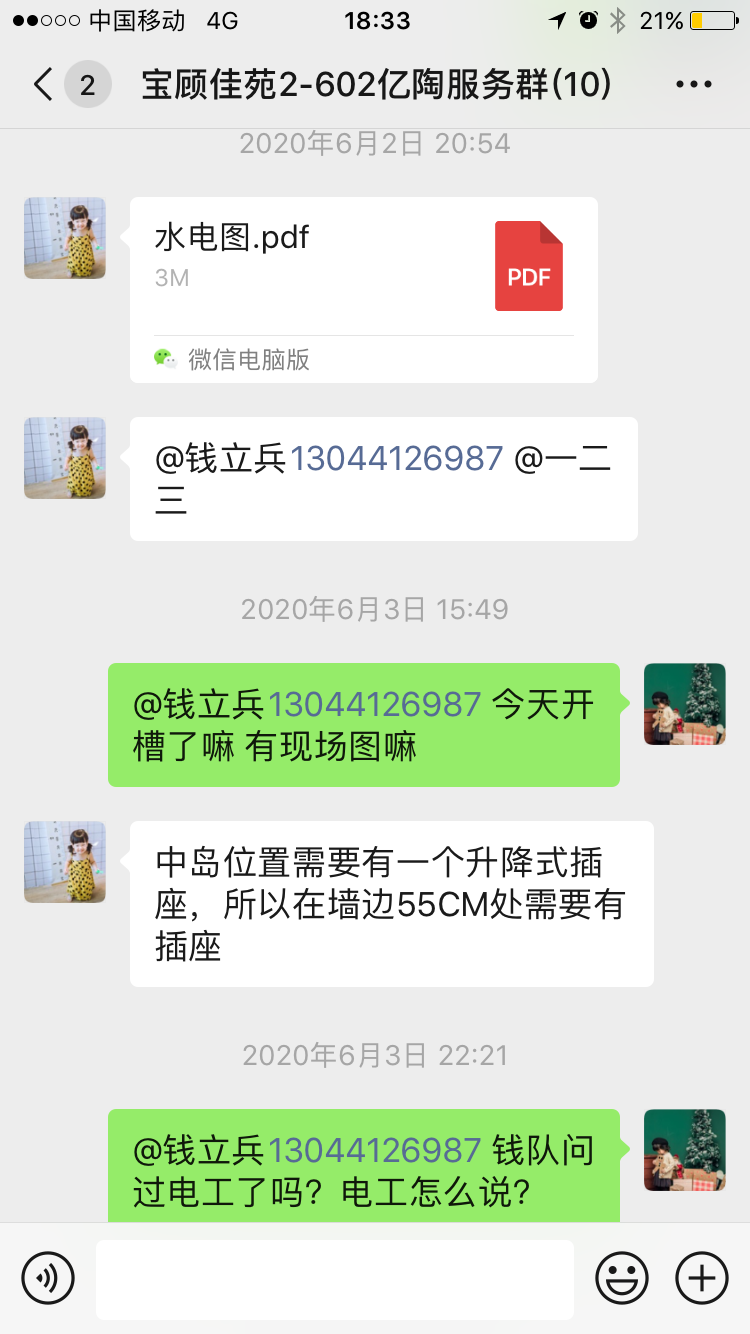Screen dimensions: 750x1334
Task: Tap the phone number in the 今天开槽了嘛 message
Action: [x=374, y=705]
